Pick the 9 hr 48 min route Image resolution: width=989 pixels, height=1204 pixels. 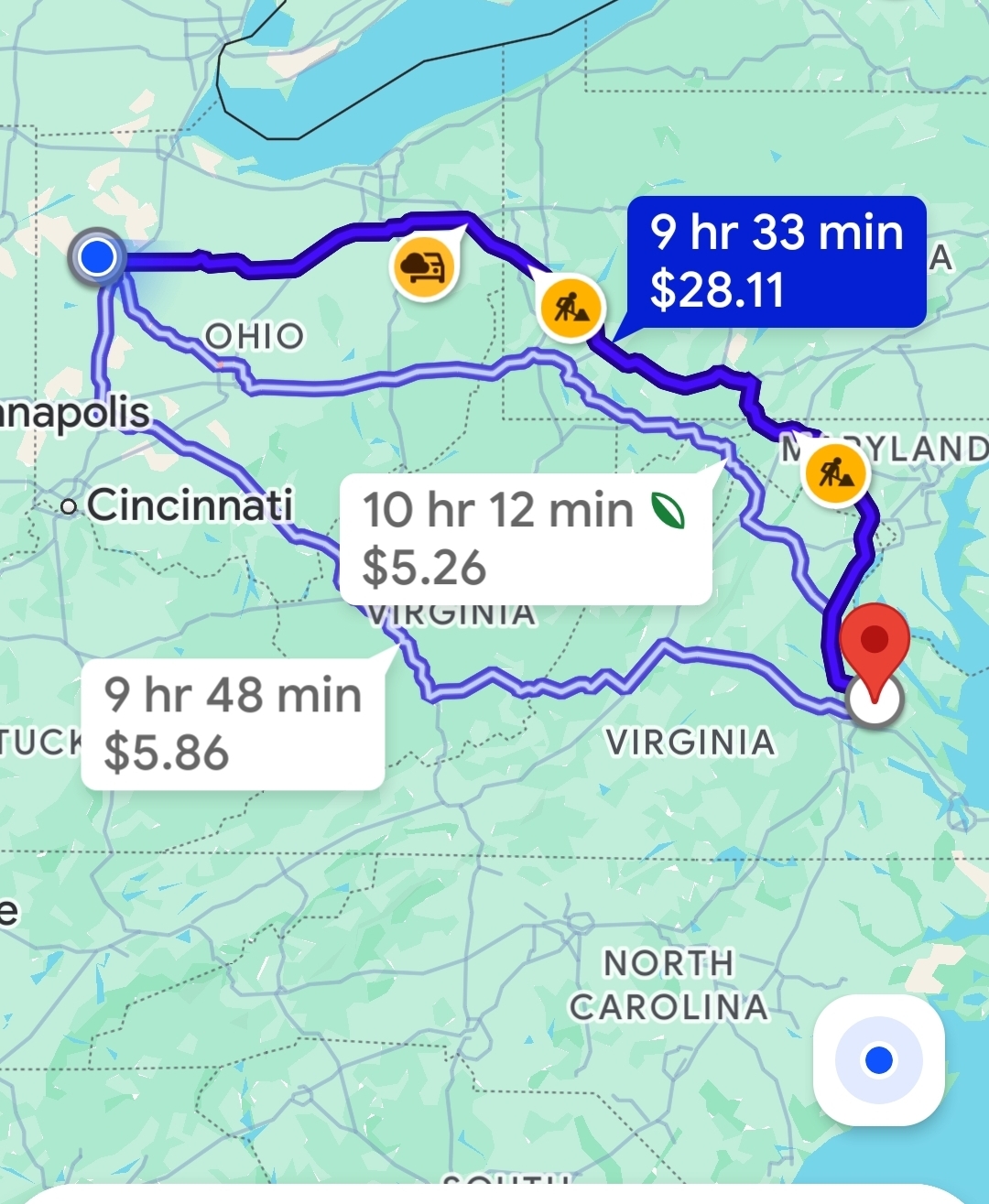point(233,723)
